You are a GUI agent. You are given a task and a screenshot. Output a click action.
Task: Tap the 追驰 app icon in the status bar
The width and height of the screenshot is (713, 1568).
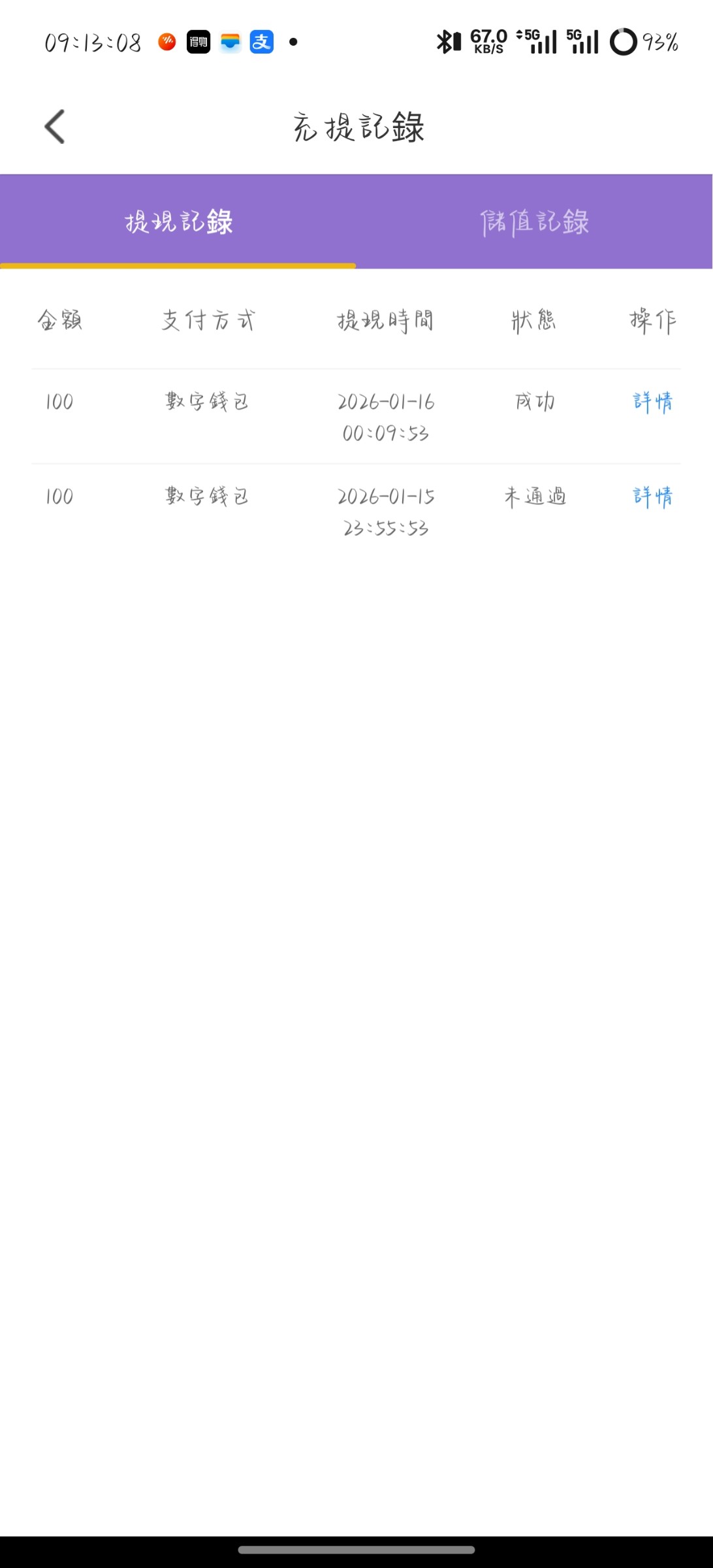click(x=198, y=41)
